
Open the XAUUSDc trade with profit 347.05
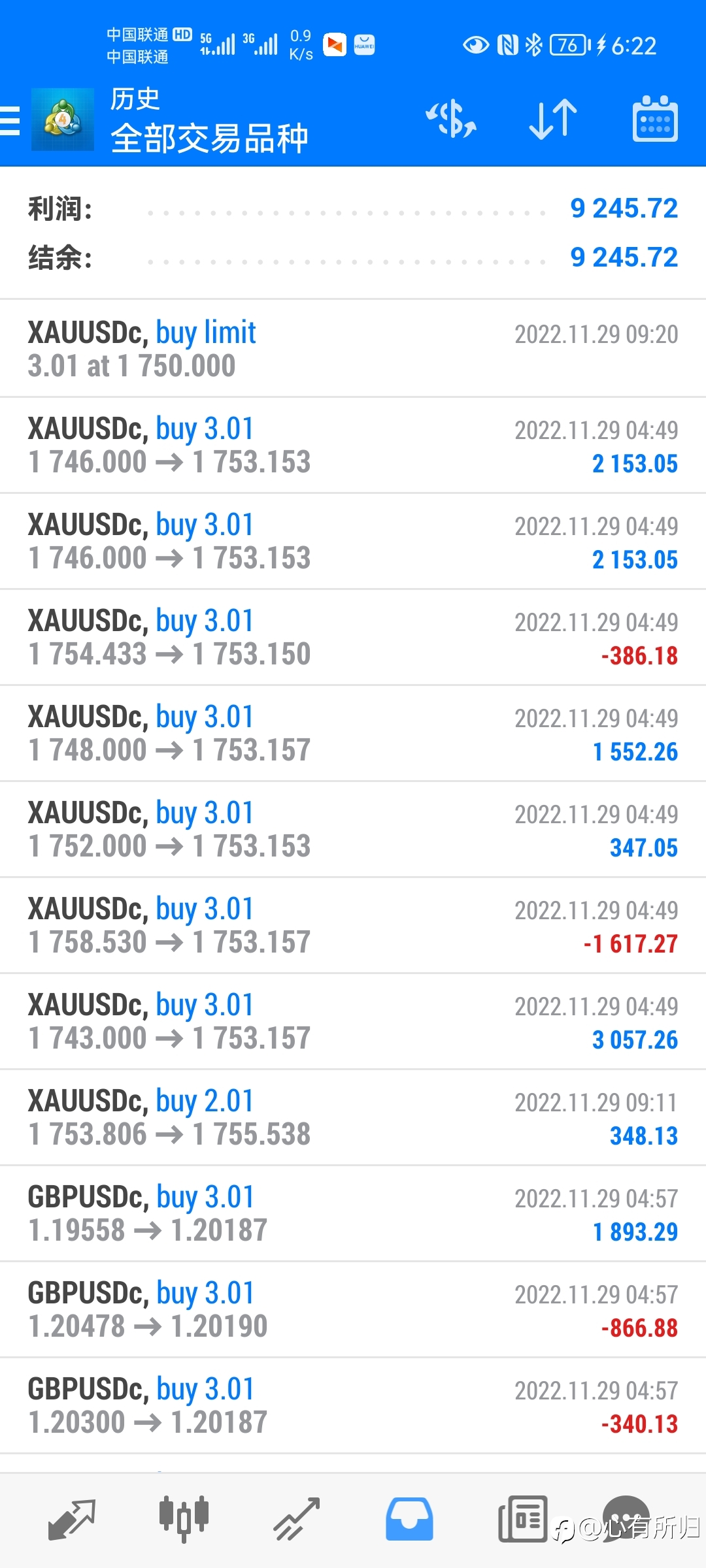pos(353,829)
